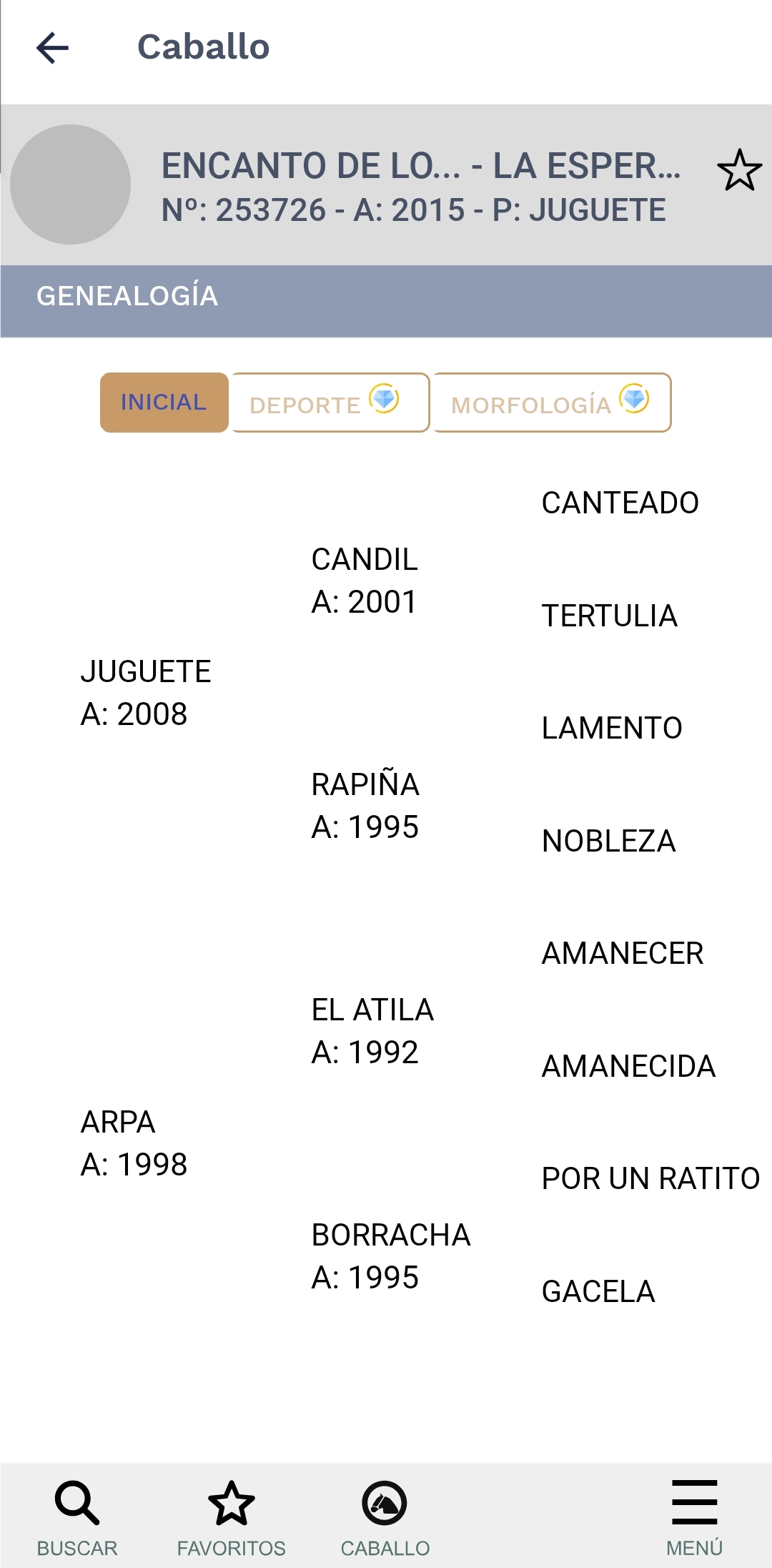Open ancestor POR UN RATITO
This screenshot has height=1568, width=772.
pos(650,1178)
